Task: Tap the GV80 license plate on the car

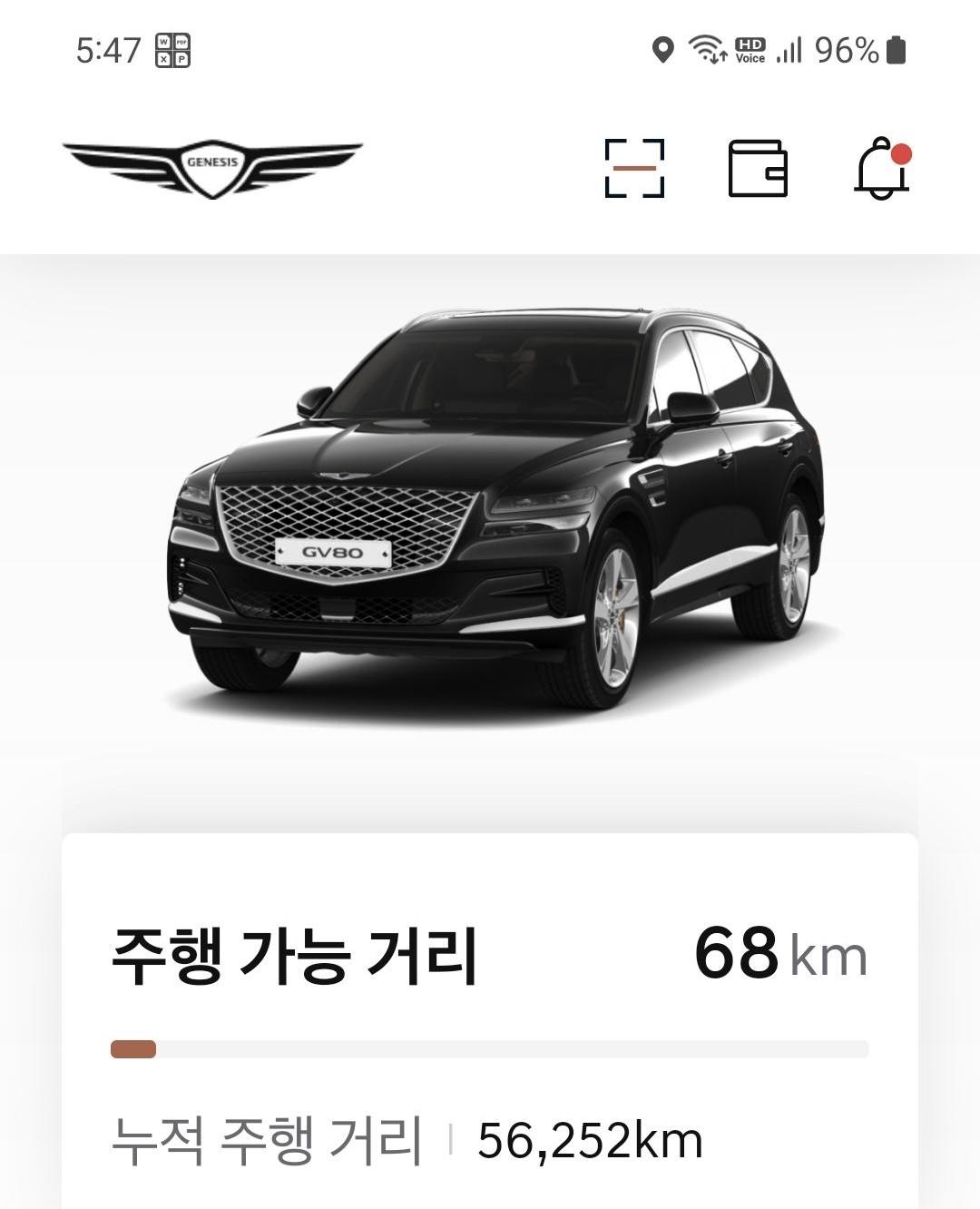Action: click(332, 554)
